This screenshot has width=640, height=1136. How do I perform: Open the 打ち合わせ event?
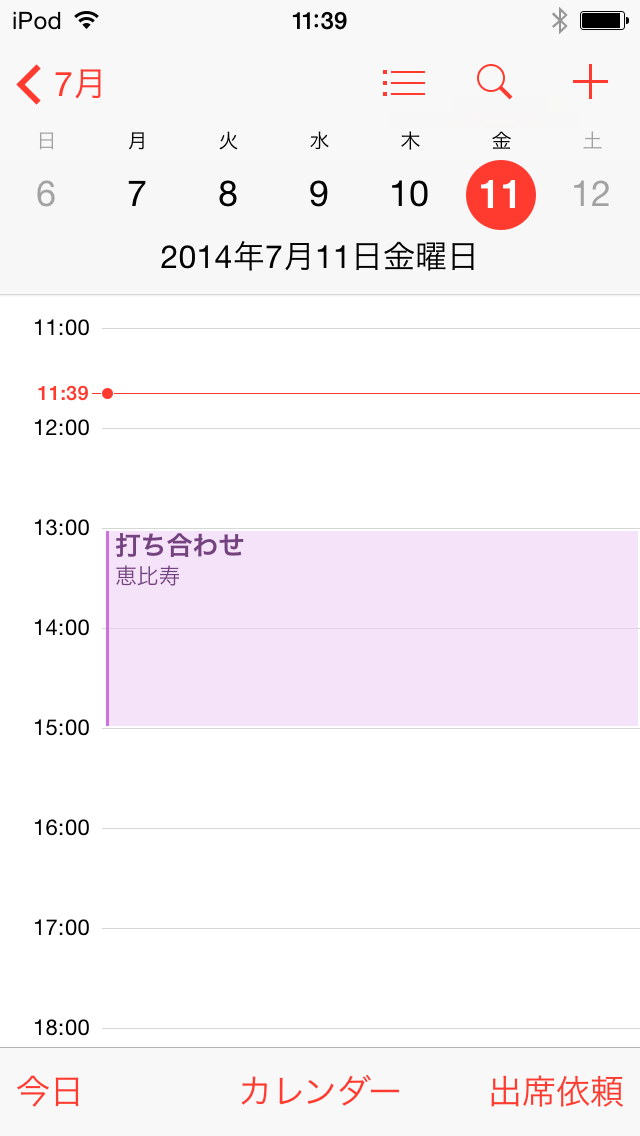pos(372,628)
